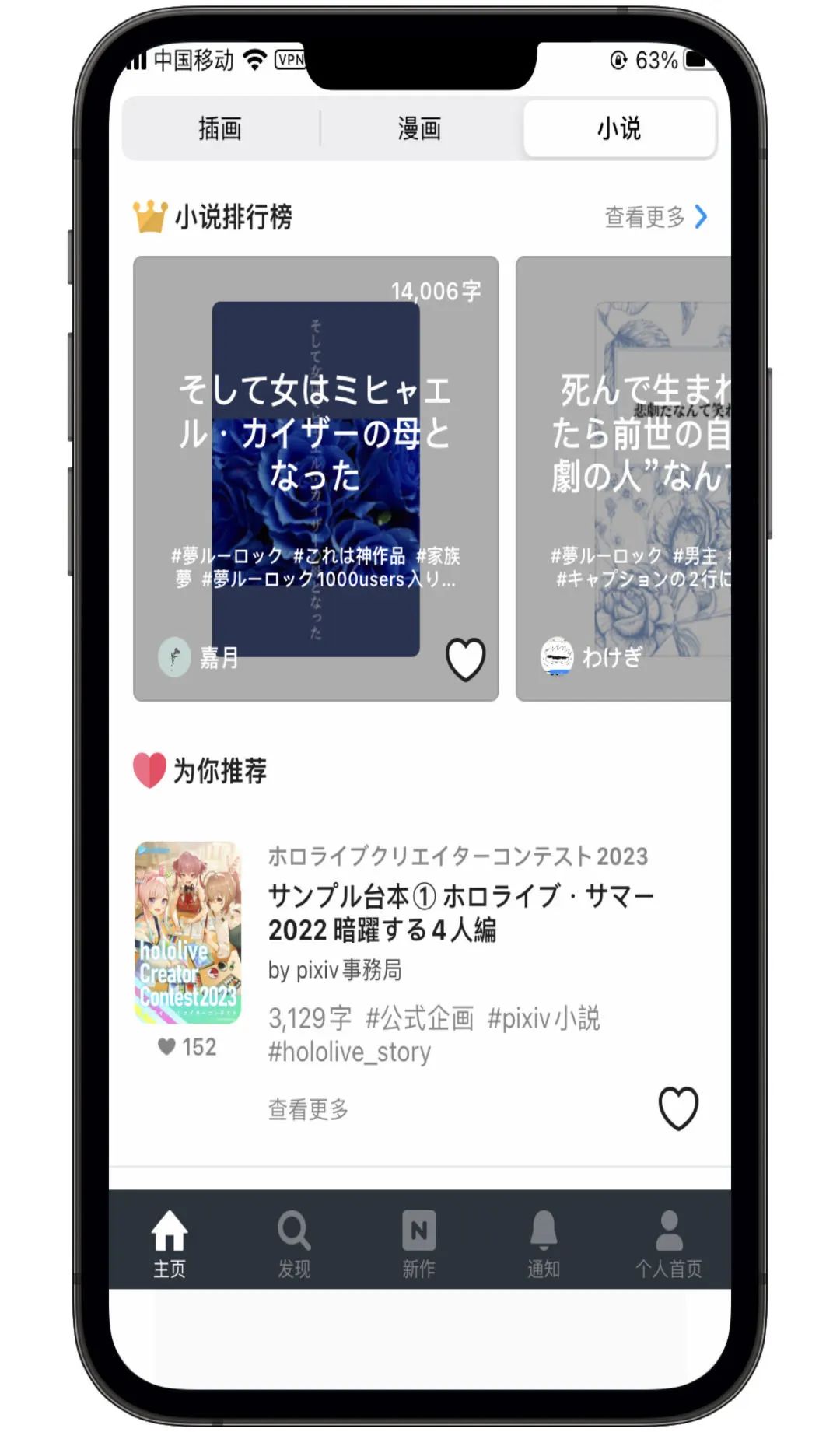Switch to the 插画 tab

point(220,128)
